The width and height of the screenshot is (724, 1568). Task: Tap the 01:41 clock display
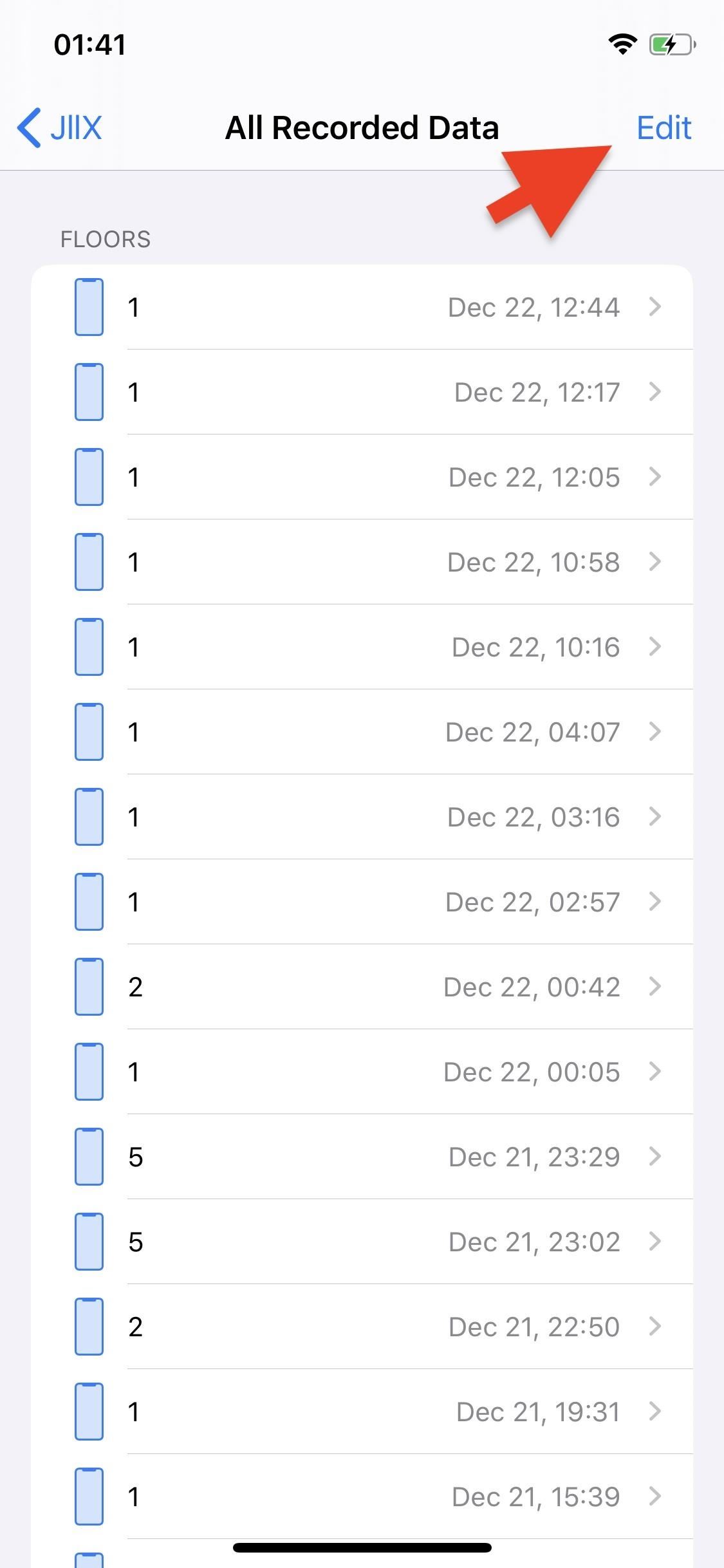pyautogui.click(x=89, y=44)
